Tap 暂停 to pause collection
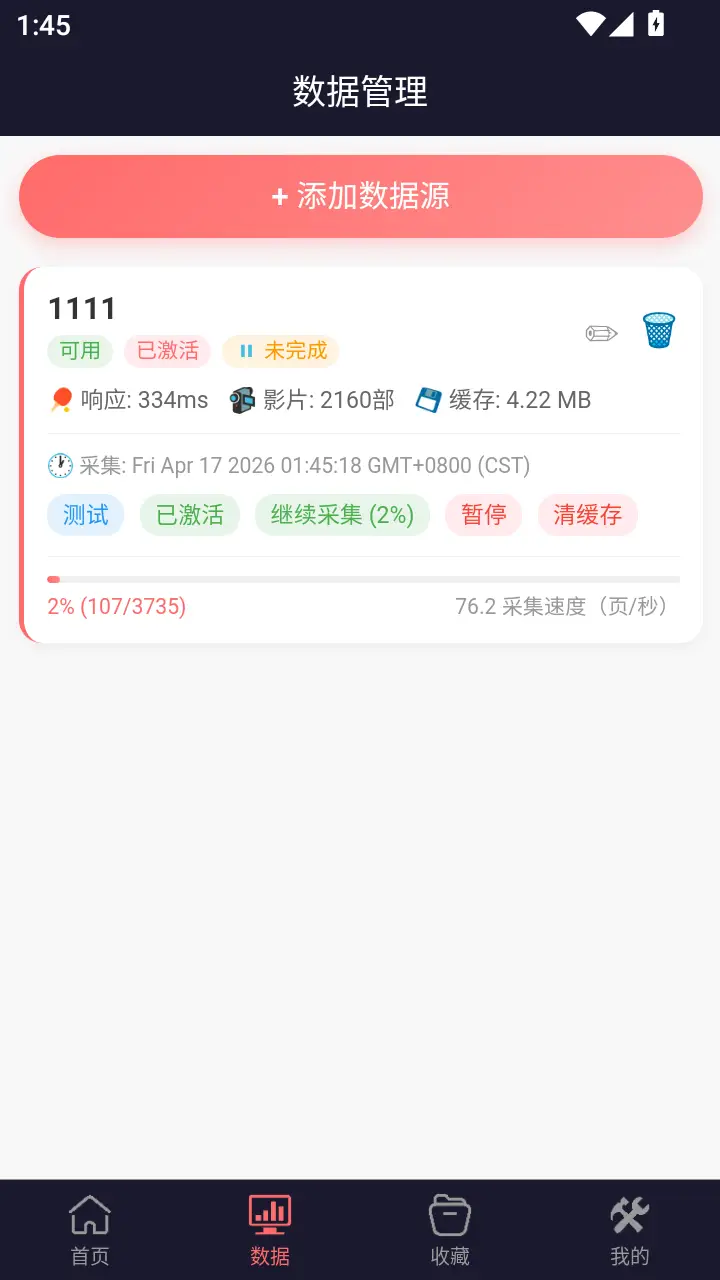 tap(484, 515)
